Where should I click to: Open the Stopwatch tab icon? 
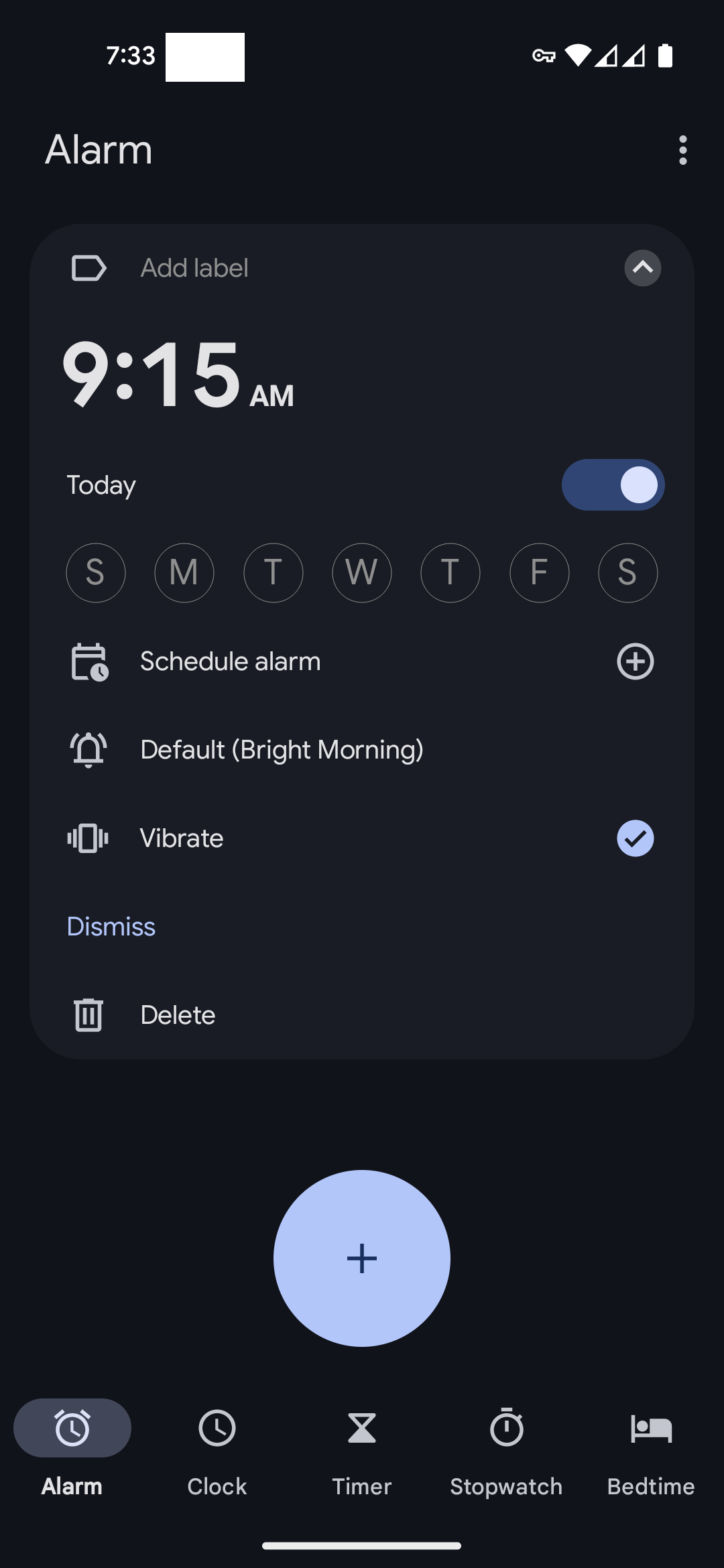coord(507,1428)
